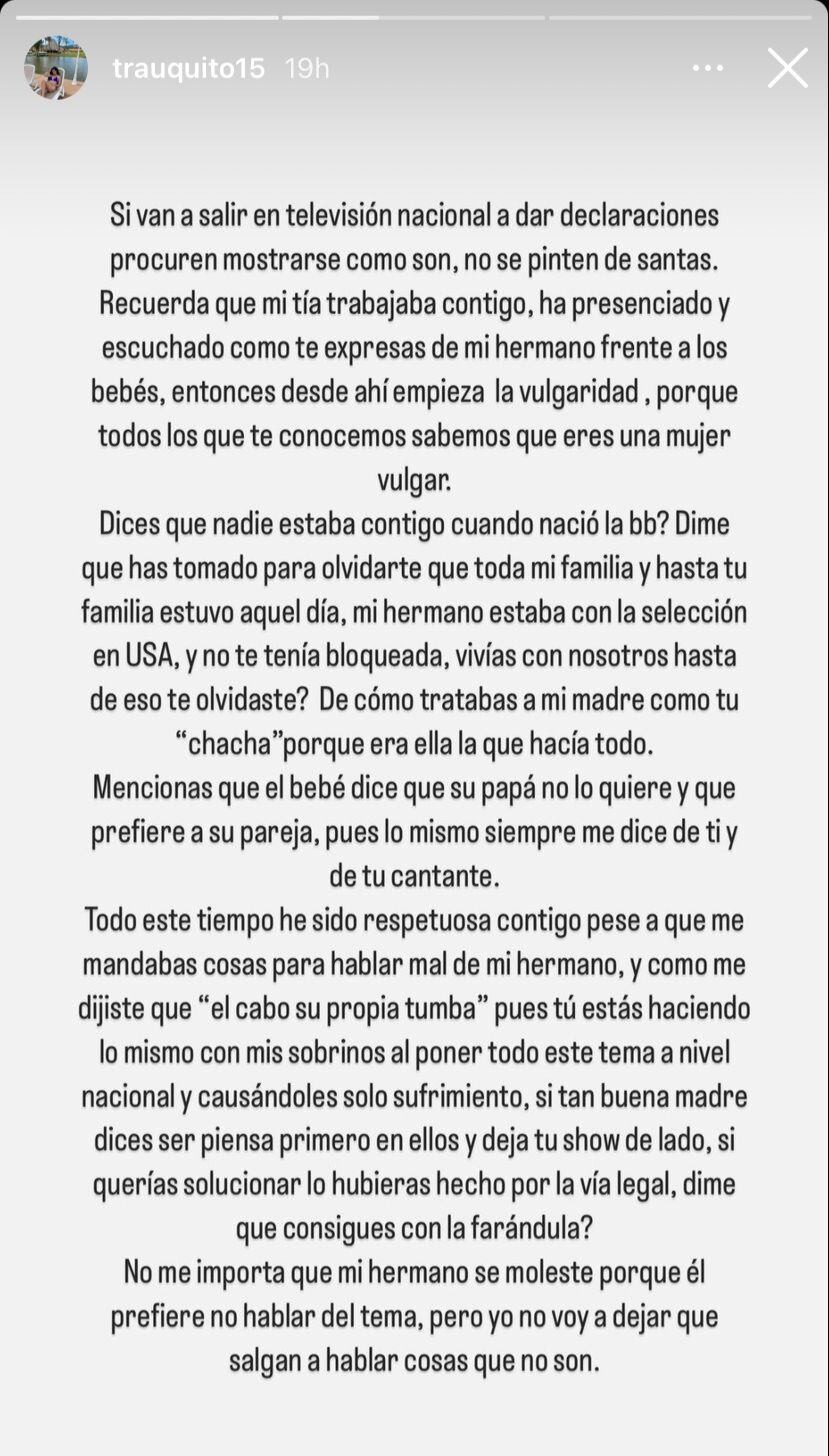Open the trauquito15 username link
Image resolution: width=829 pixels, height=1456 pixels.
(x=188, y=68)
